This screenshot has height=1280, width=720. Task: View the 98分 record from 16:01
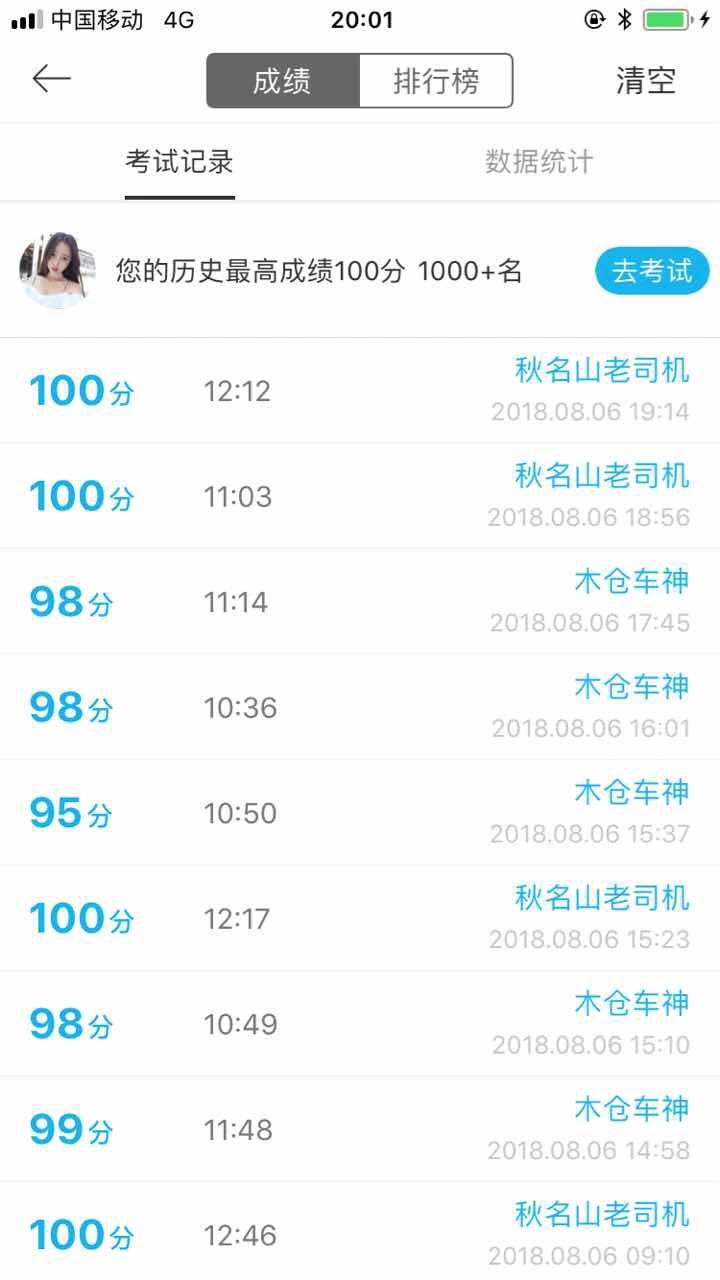click(360, 707)
